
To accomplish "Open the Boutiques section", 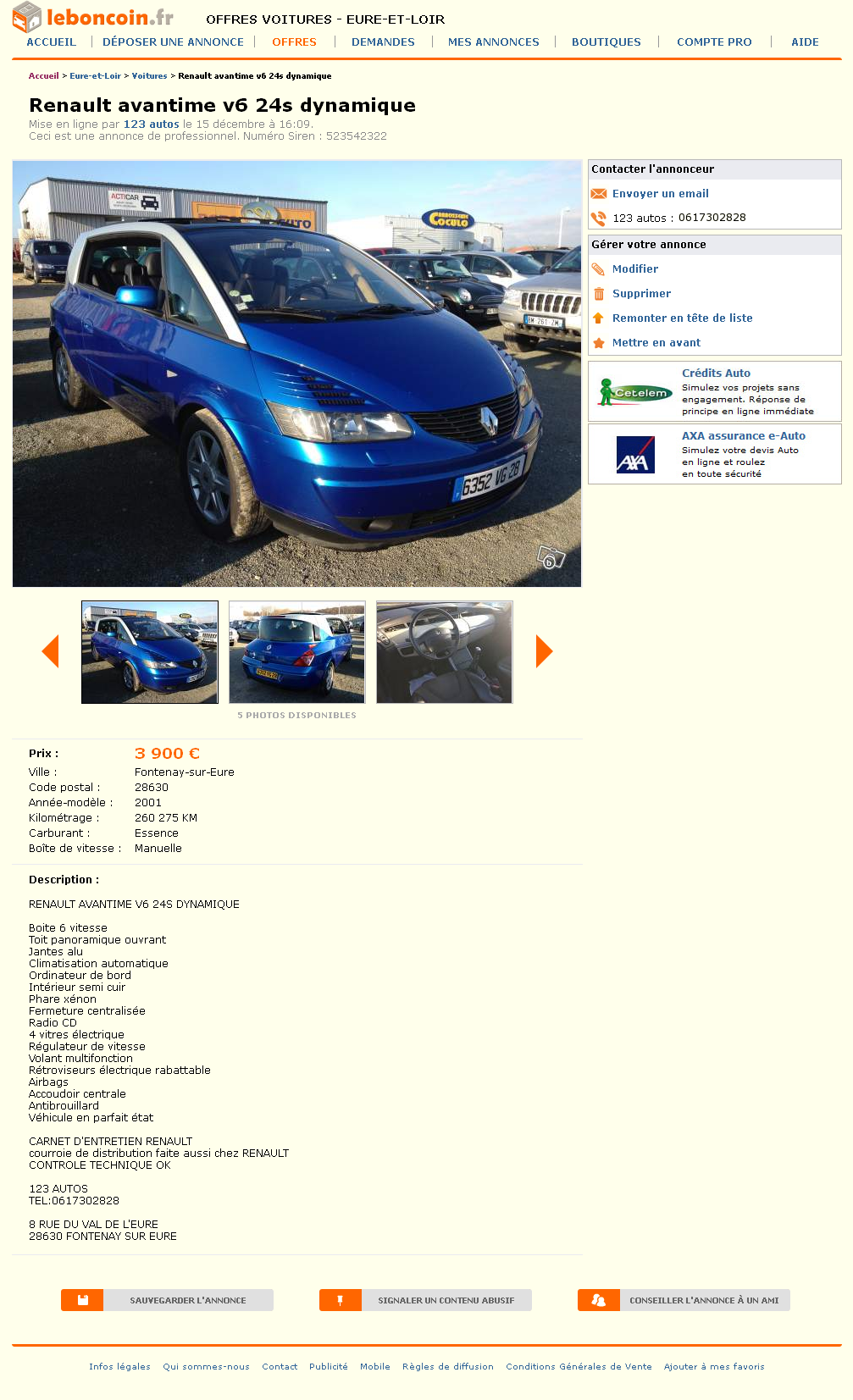I will (606, 42).
